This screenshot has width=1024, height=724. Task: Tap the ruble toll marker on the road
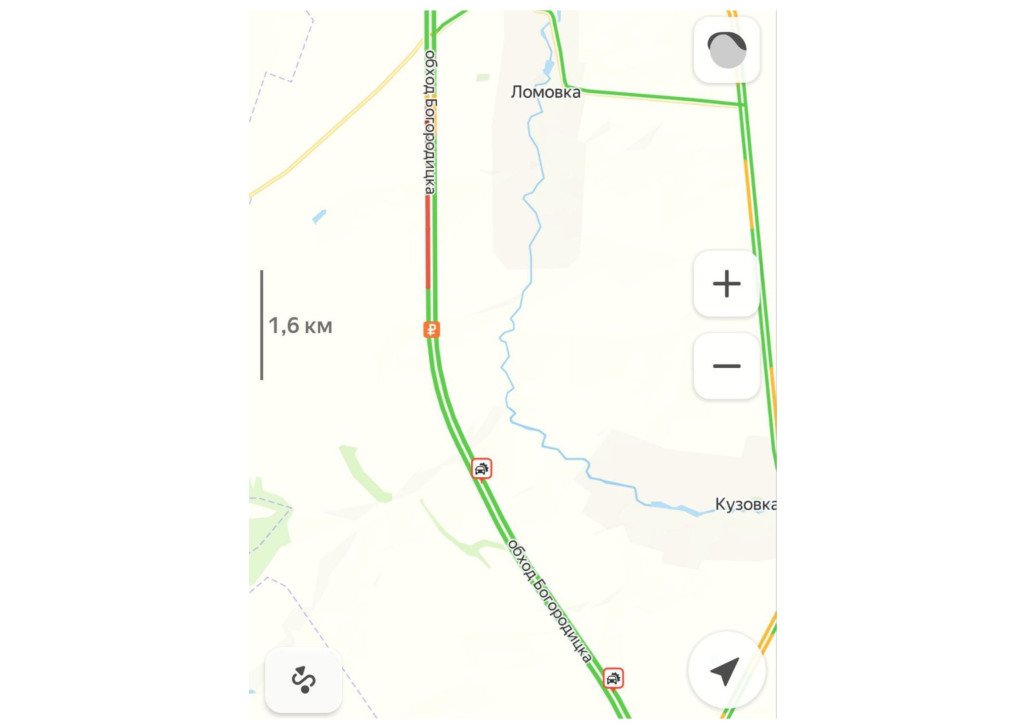tap(432, 330)
